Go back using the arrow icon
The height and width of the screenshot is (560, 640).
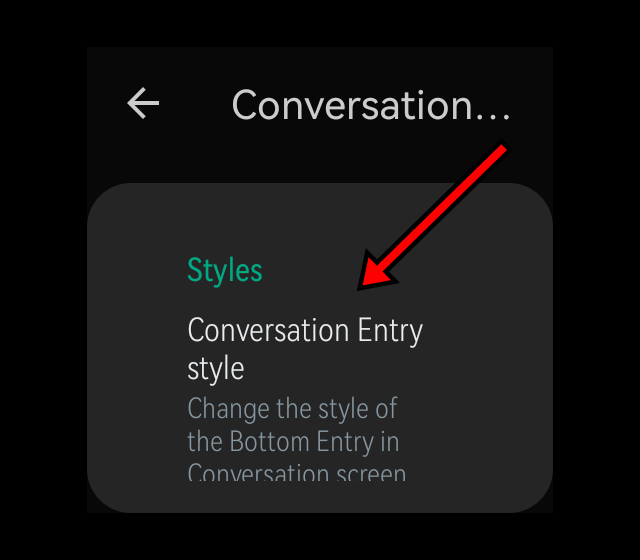point(143,103)
